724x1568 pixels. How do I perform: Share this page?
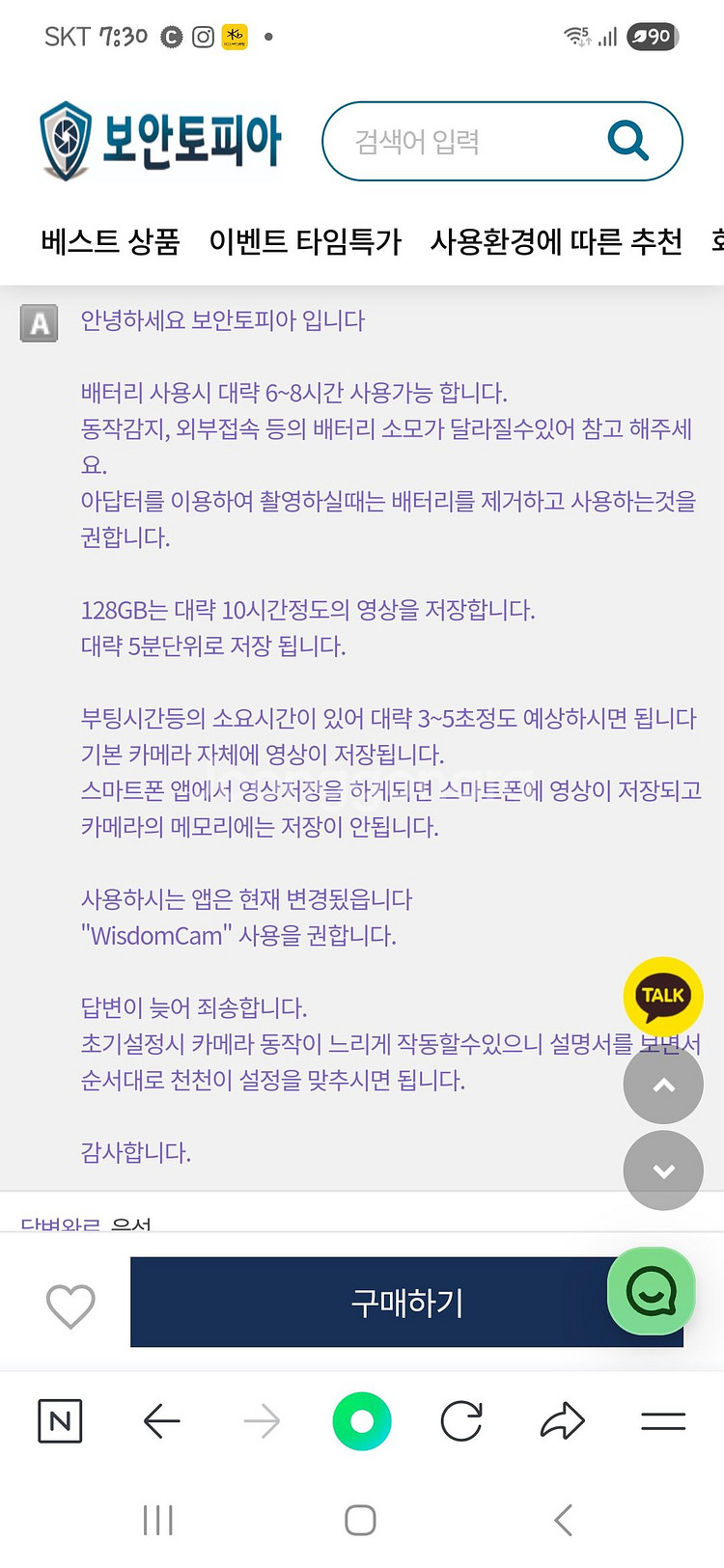(562, 1420)
